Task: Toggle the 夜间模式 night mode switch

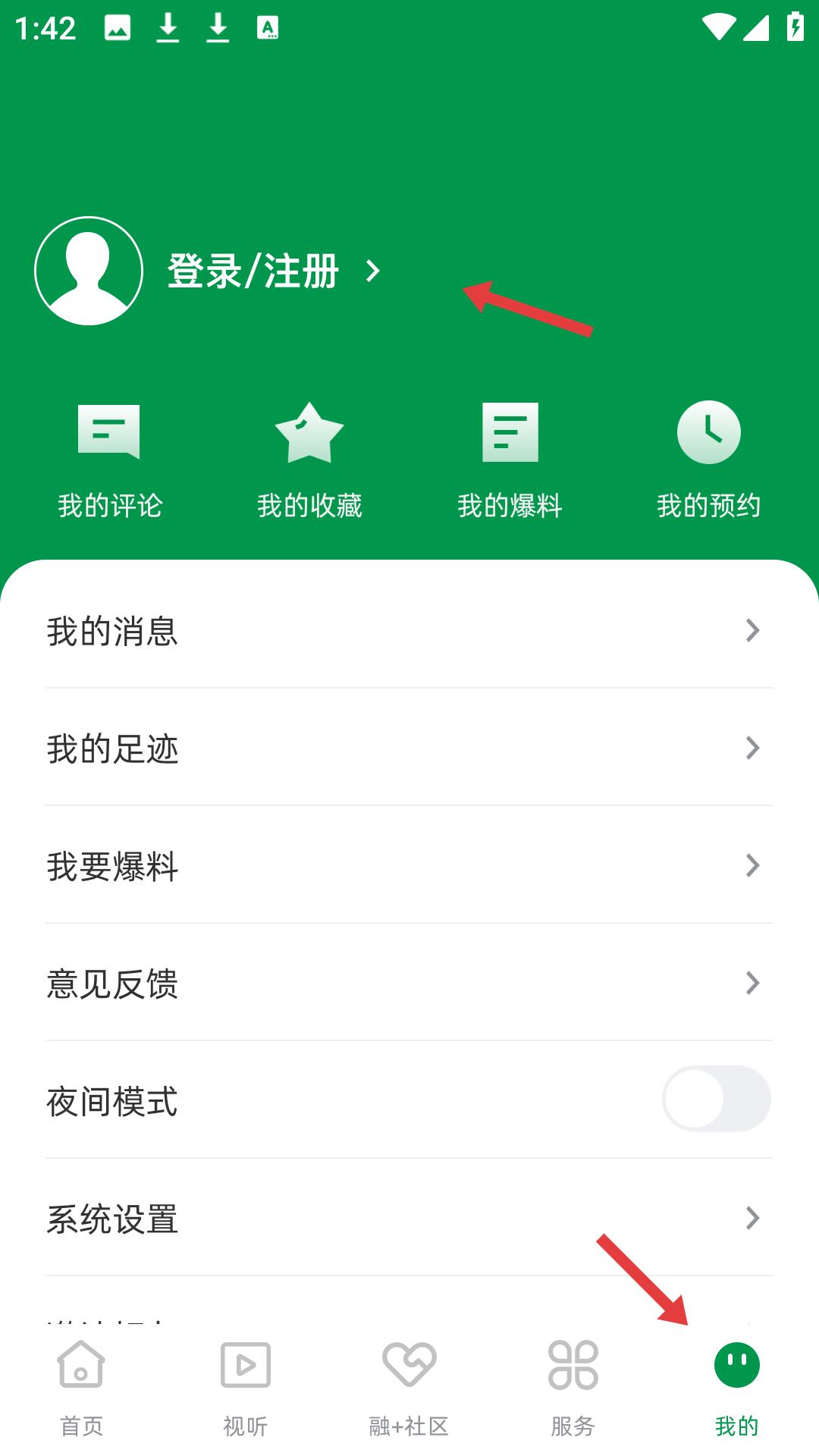Action: click(x=716, y=1099)
